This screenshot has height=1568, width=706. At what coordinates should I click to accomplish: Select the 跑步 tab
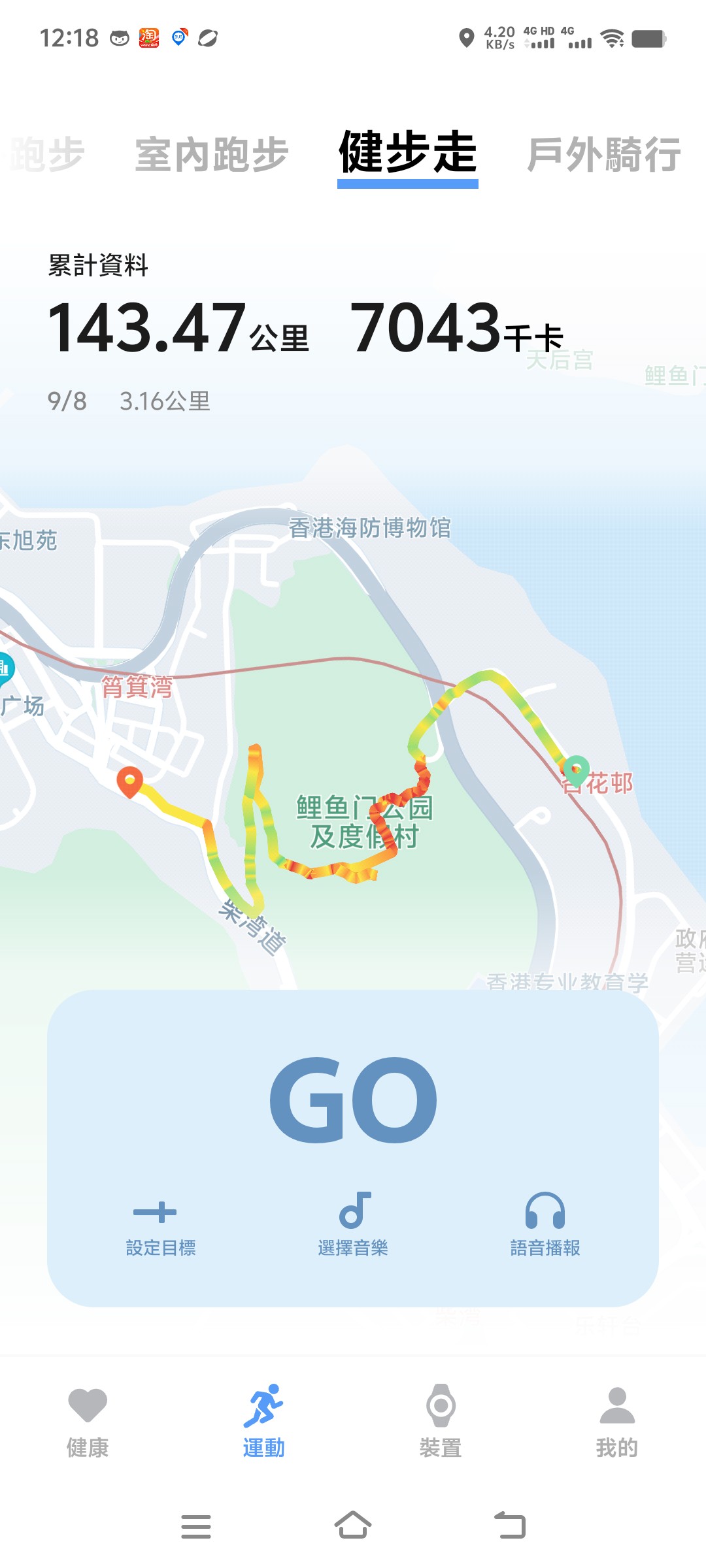click(47, 155)
